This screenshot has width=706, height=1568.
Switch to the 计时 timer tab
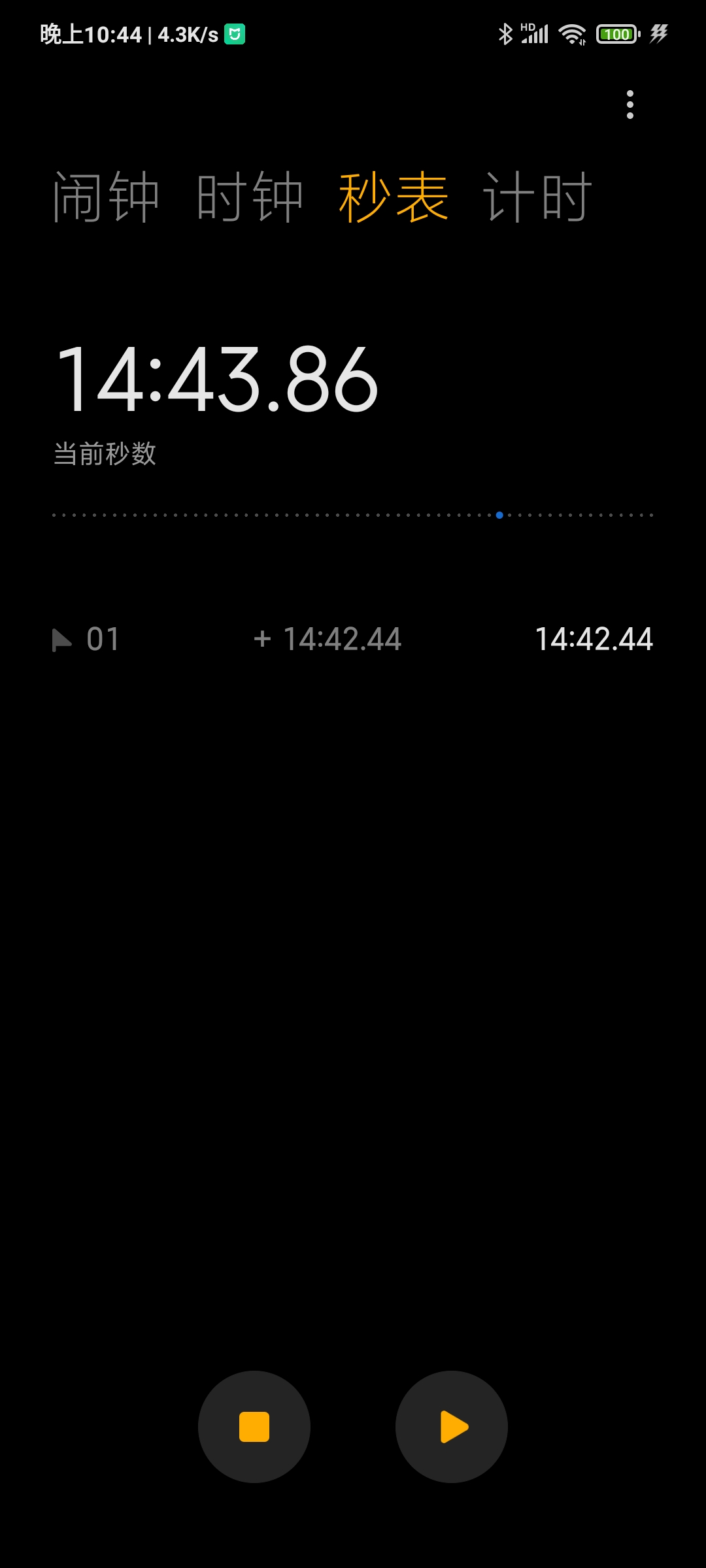tap(537, 197)
